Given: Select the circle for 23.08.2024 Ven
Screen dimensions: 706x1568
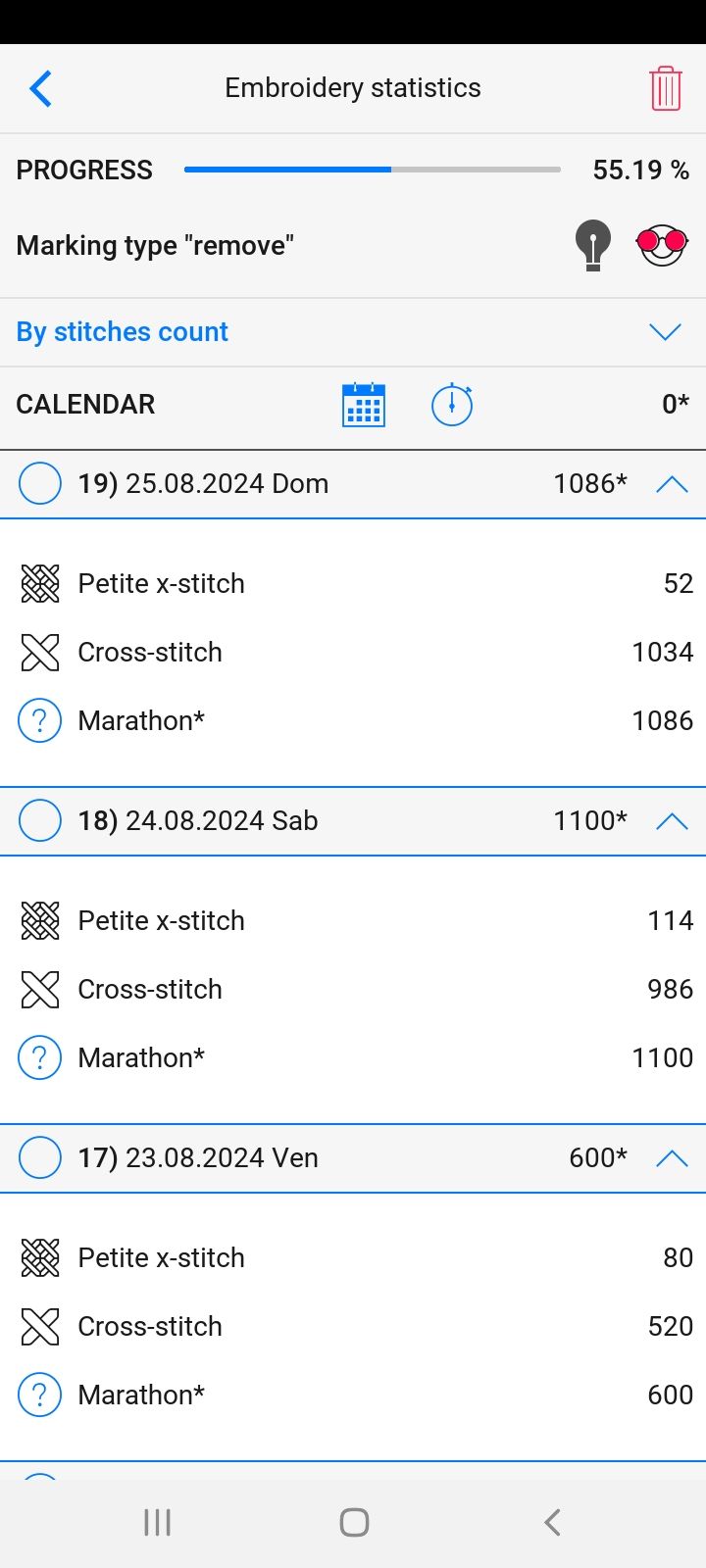Looking at the screenshot, I should coord(40,1158).
